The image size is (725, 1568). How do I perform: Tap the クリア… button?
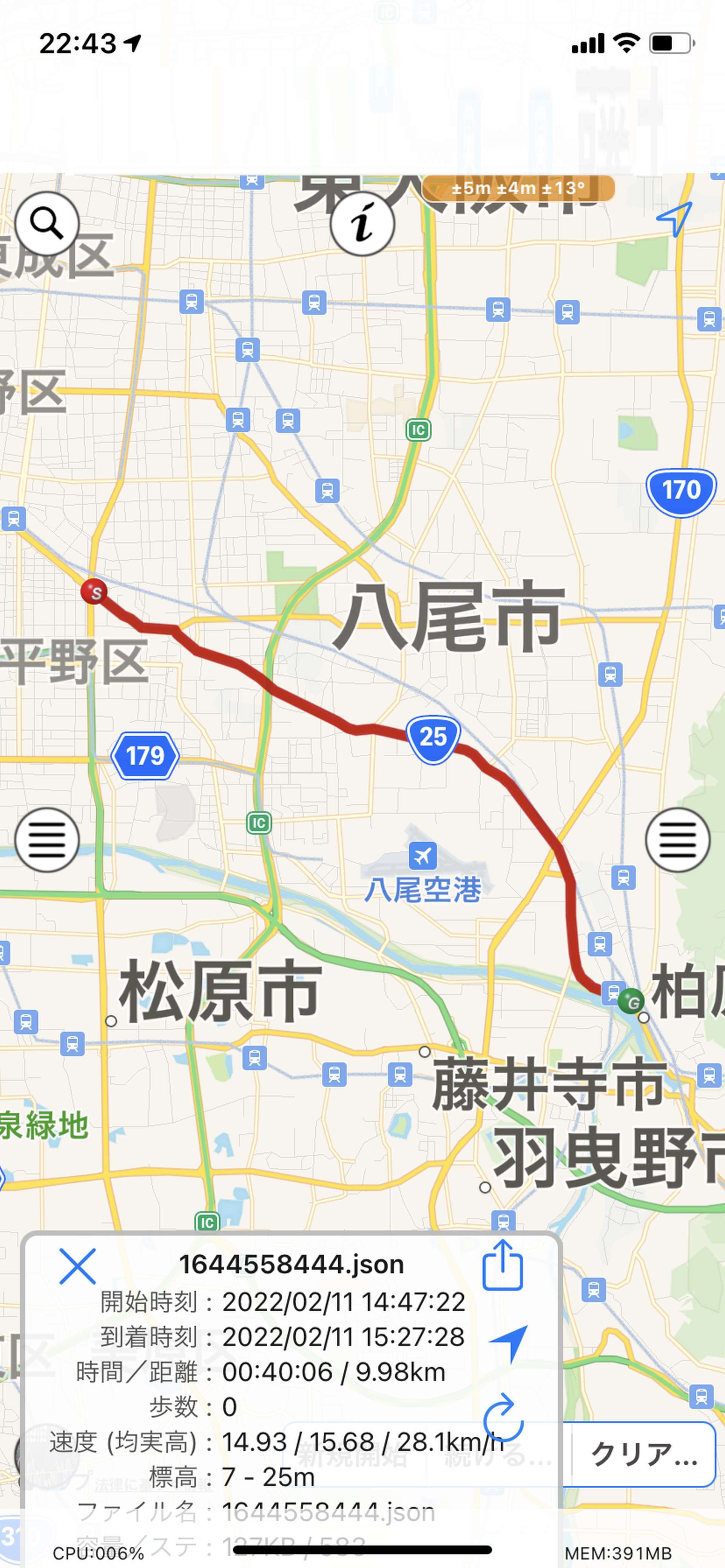[x=643, y=1454]
